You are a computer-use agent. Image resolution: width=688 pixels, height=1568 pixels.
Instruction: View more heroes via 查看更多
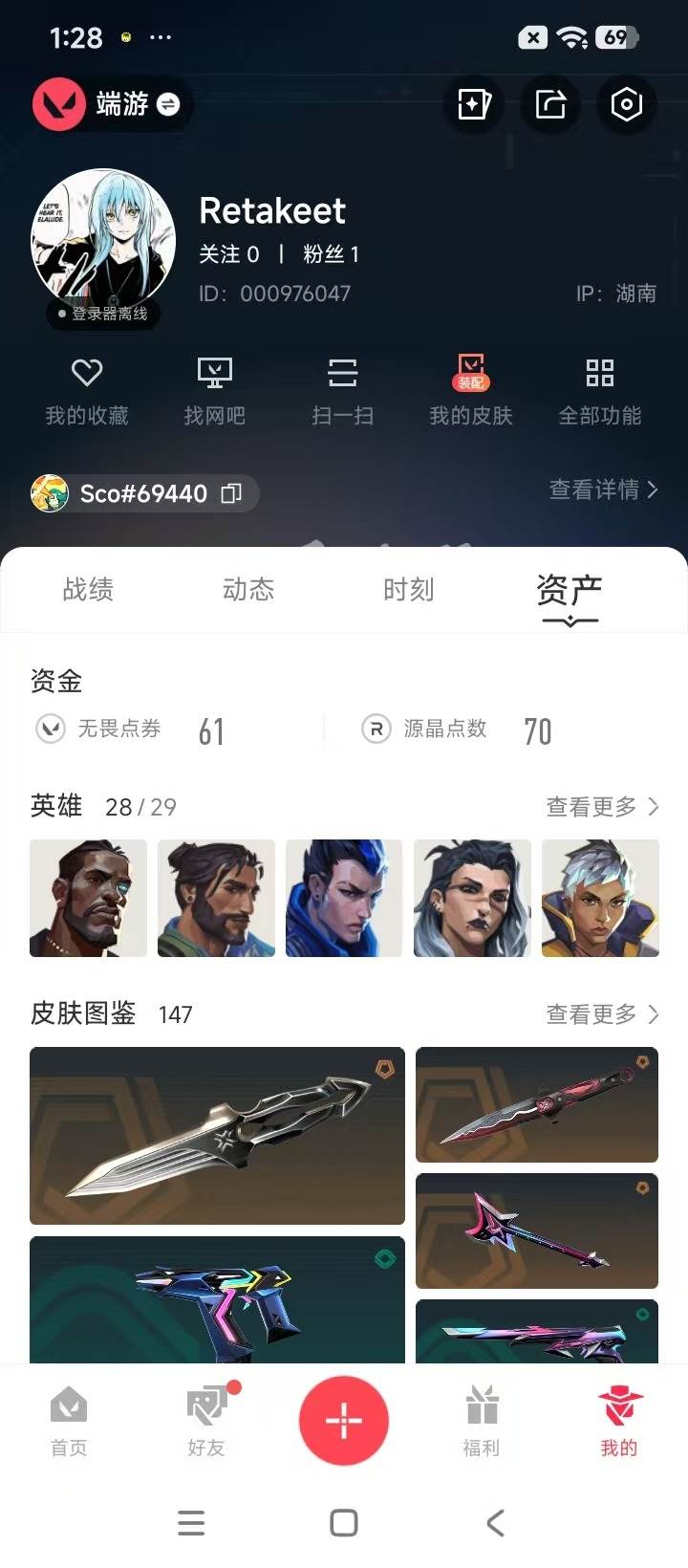pos(602,807)
